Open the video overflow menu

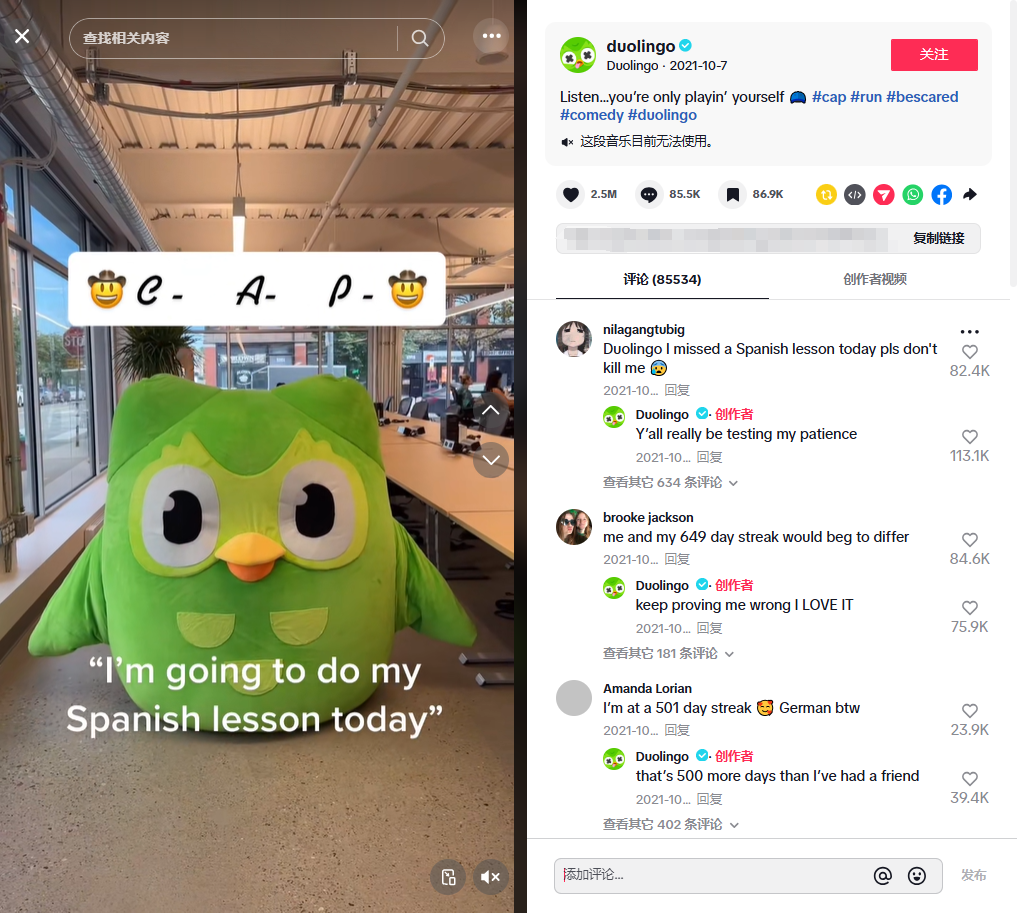point(490,37)
